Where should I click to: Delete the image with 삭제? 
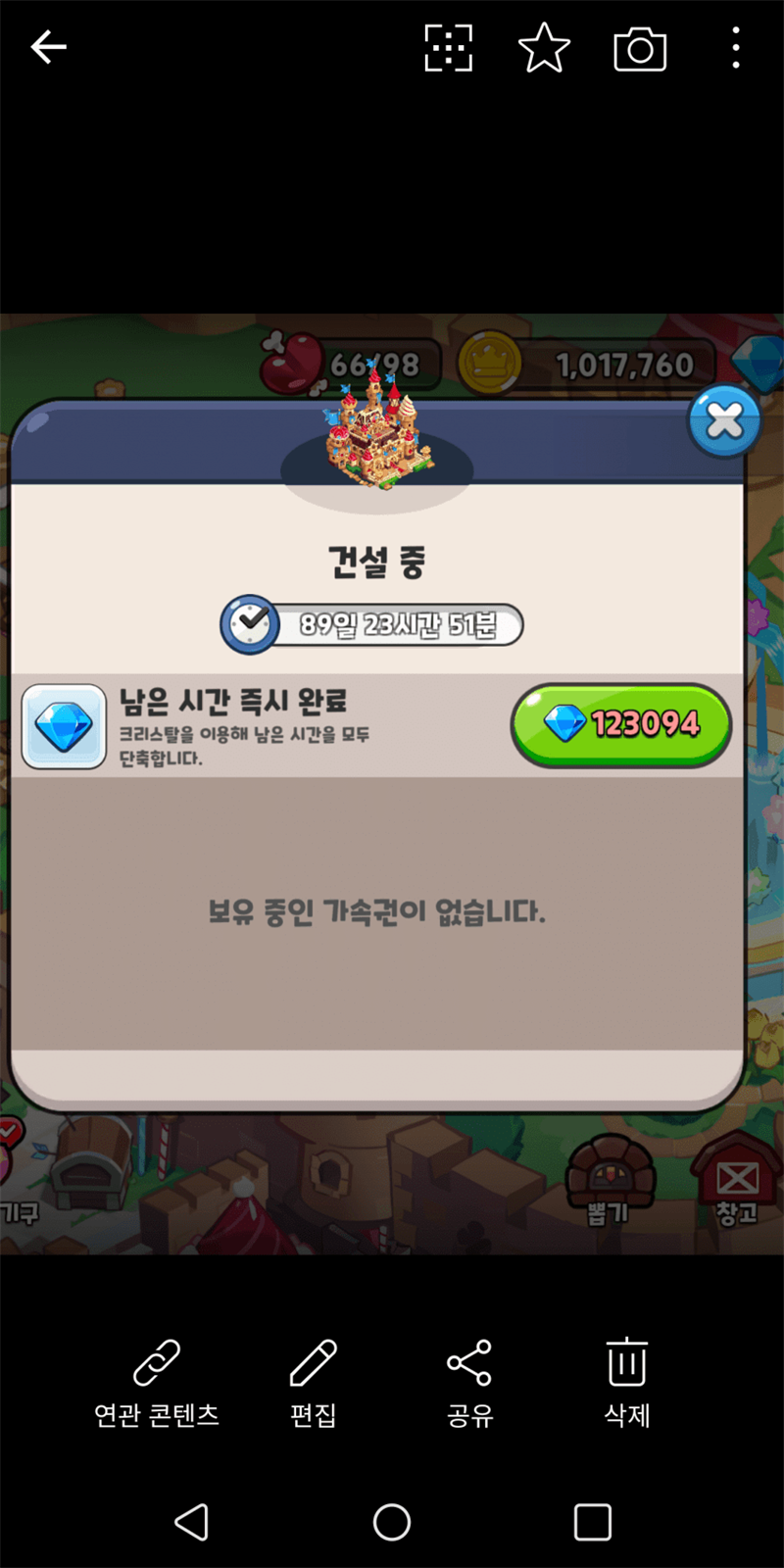[x=626, y=1383]
